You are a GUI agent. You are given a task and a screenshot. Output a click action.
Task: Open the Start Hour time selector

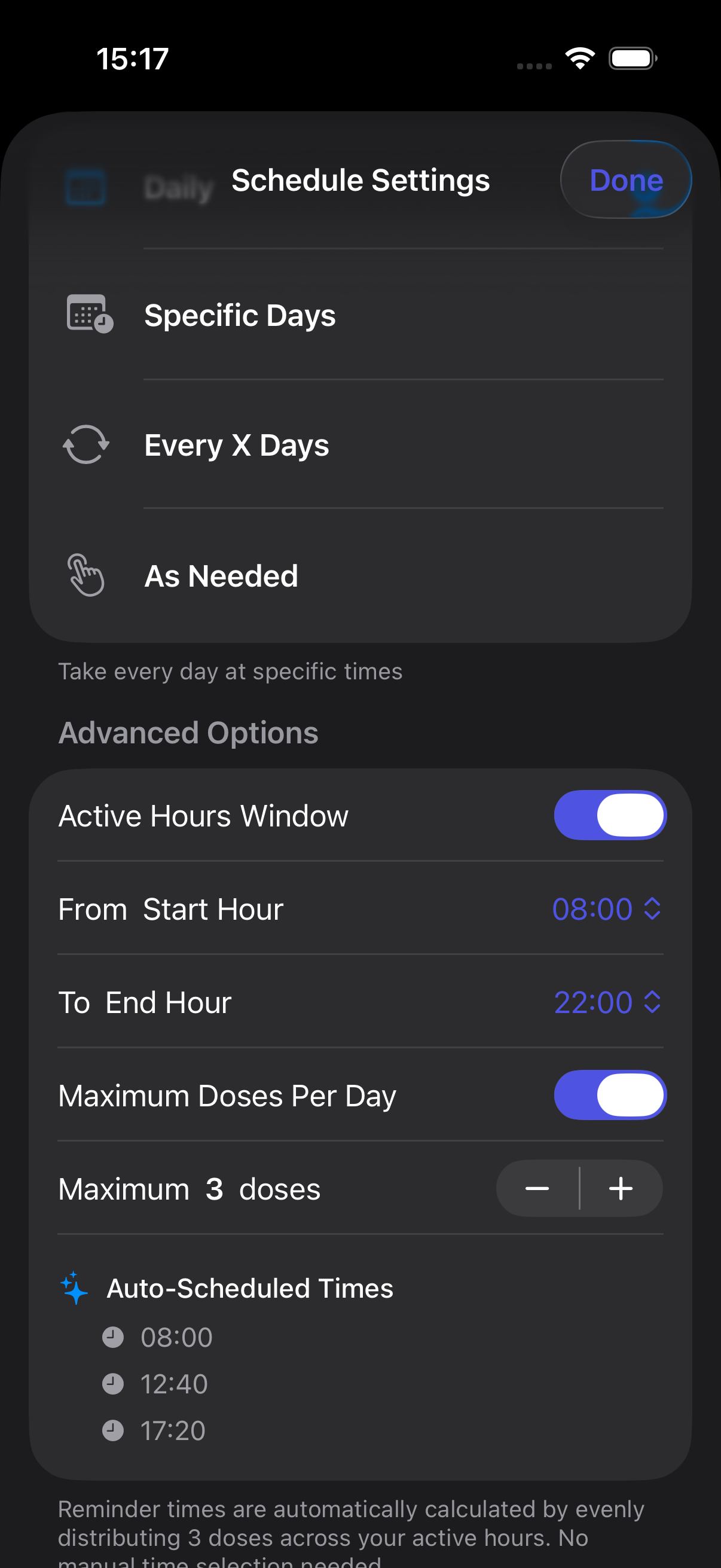[606, 909]
